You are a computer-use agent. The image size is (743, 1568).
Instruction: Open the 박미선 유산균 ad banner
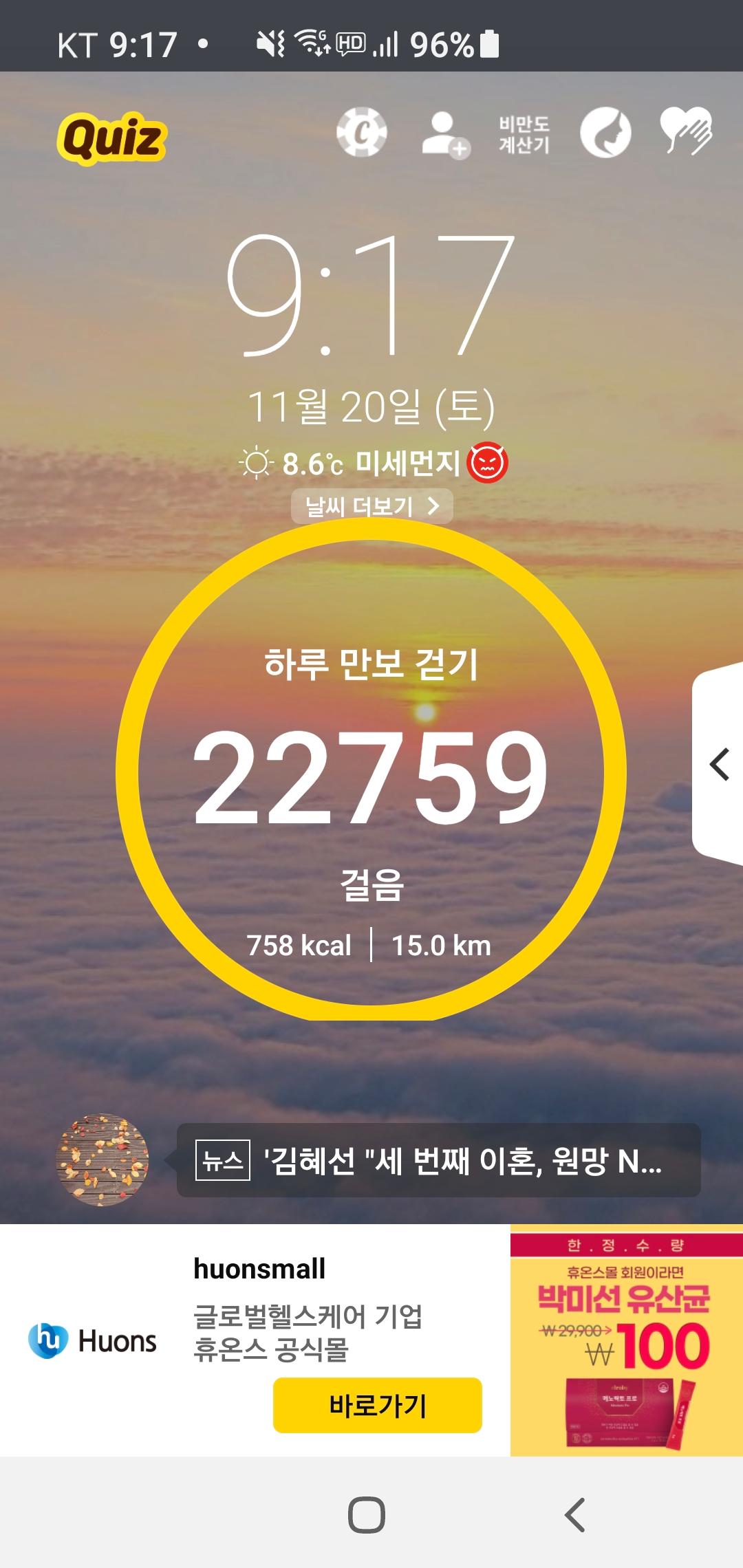(x=626, y=1340)
